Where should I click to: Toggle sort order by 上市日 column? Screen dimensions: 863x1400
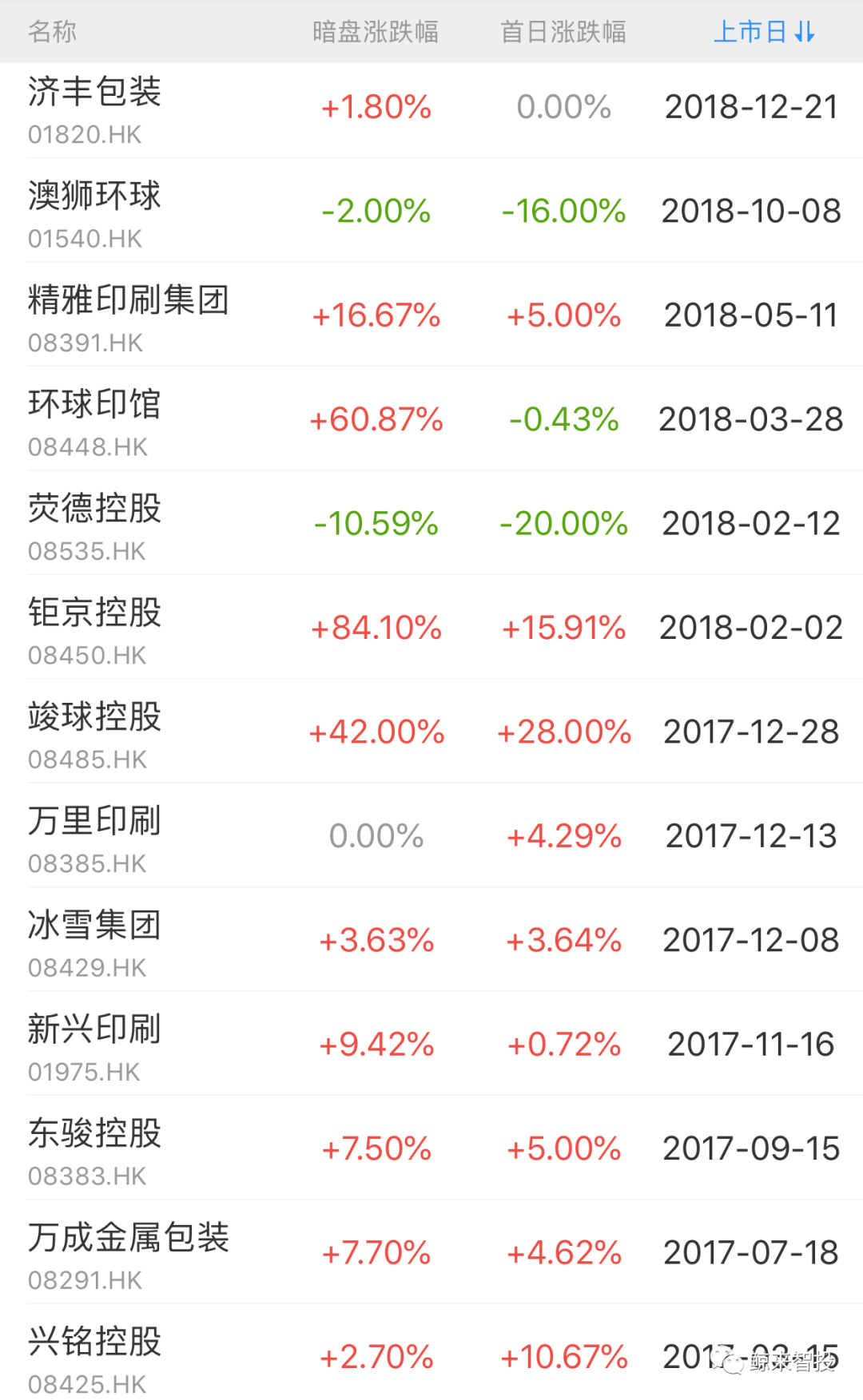tap(764, 32)
